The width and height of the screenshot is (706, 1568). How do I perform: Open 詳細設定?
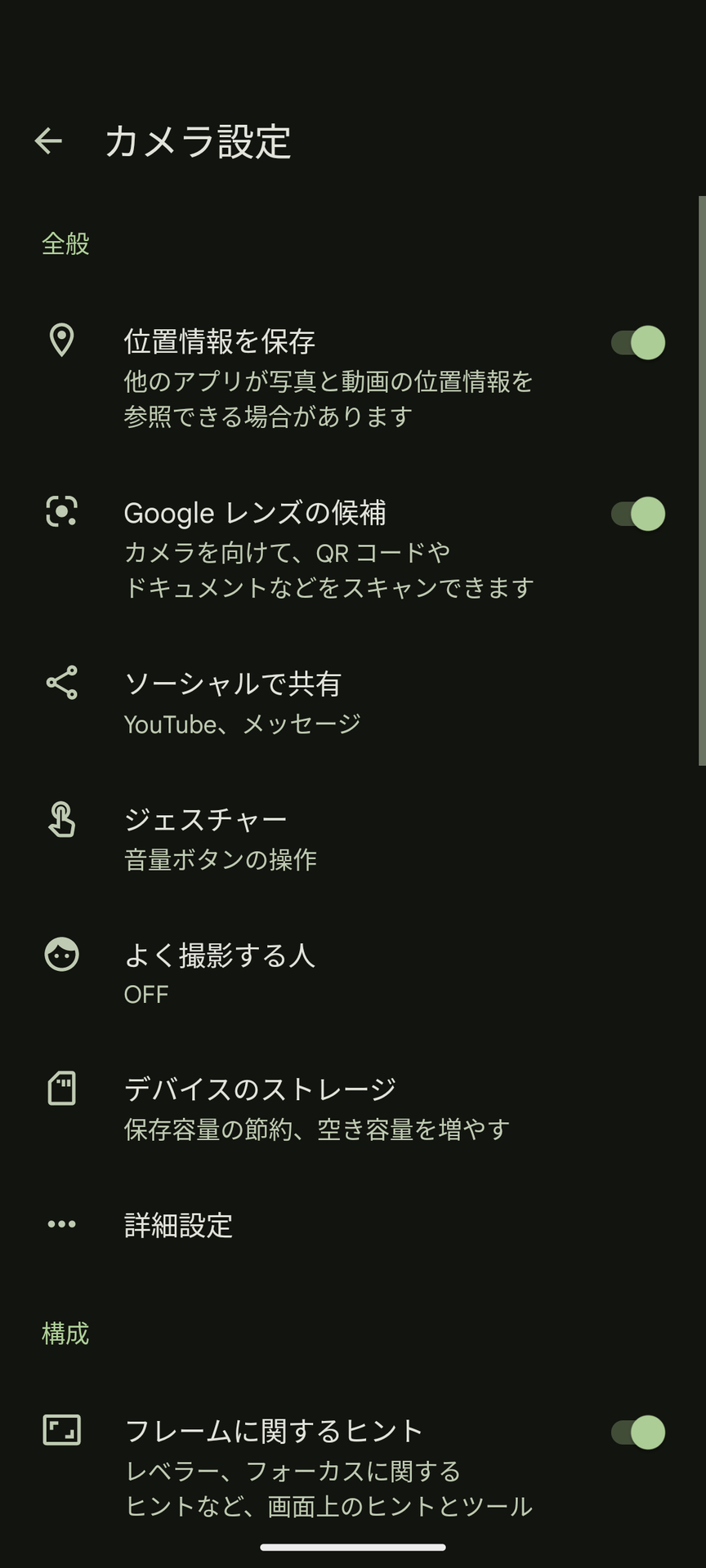(178, 1224)
